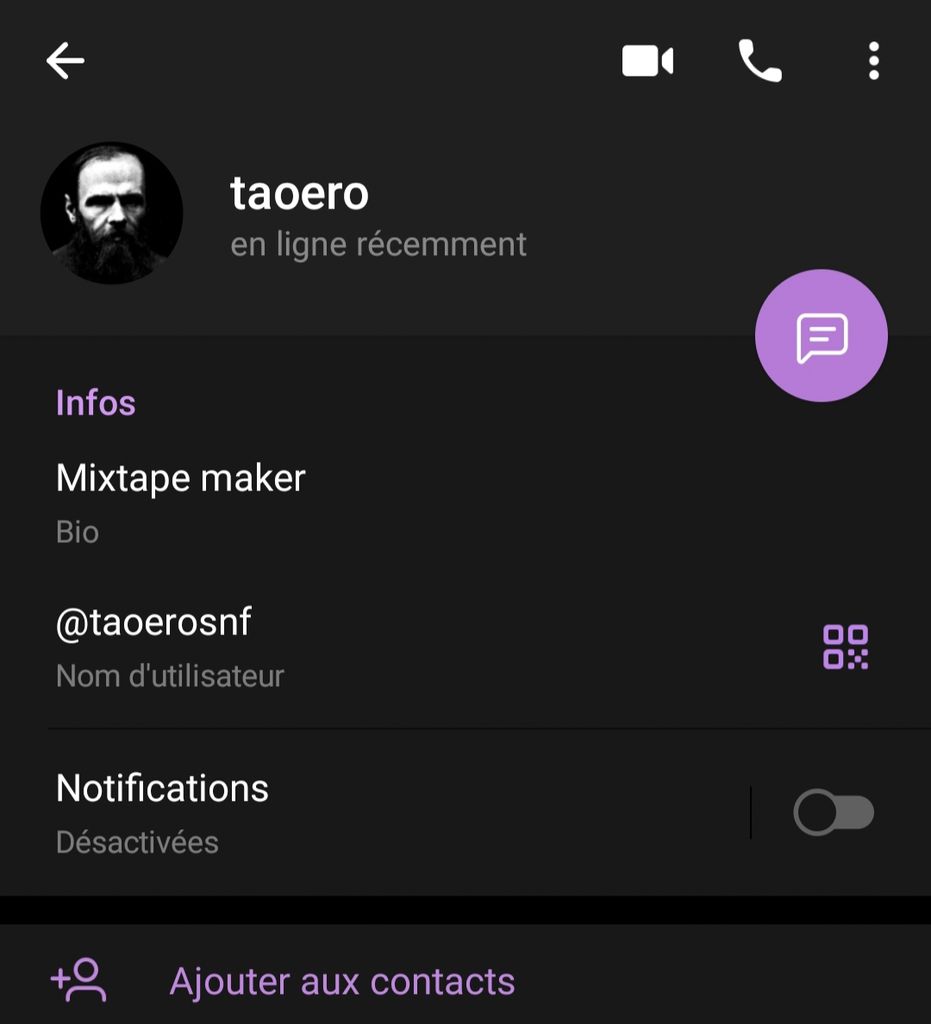The width and height of the screenshot is (931, 1024).
Task: Open the Notifications settings row
Action: (x=300, y=812)
